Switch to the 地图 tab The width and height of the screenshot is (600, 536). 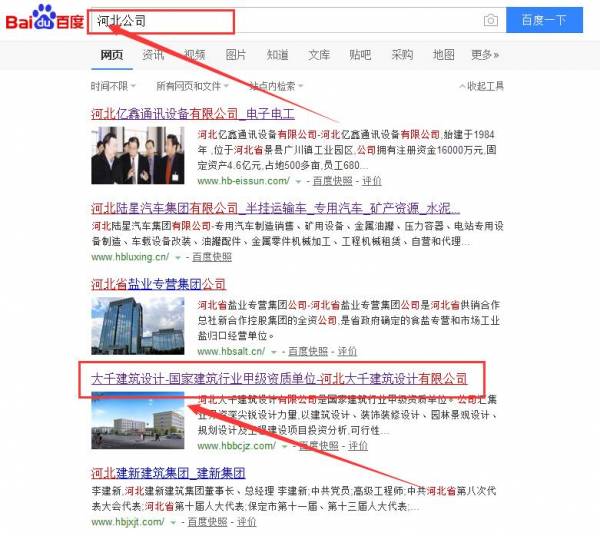click(x=444, y=55)
